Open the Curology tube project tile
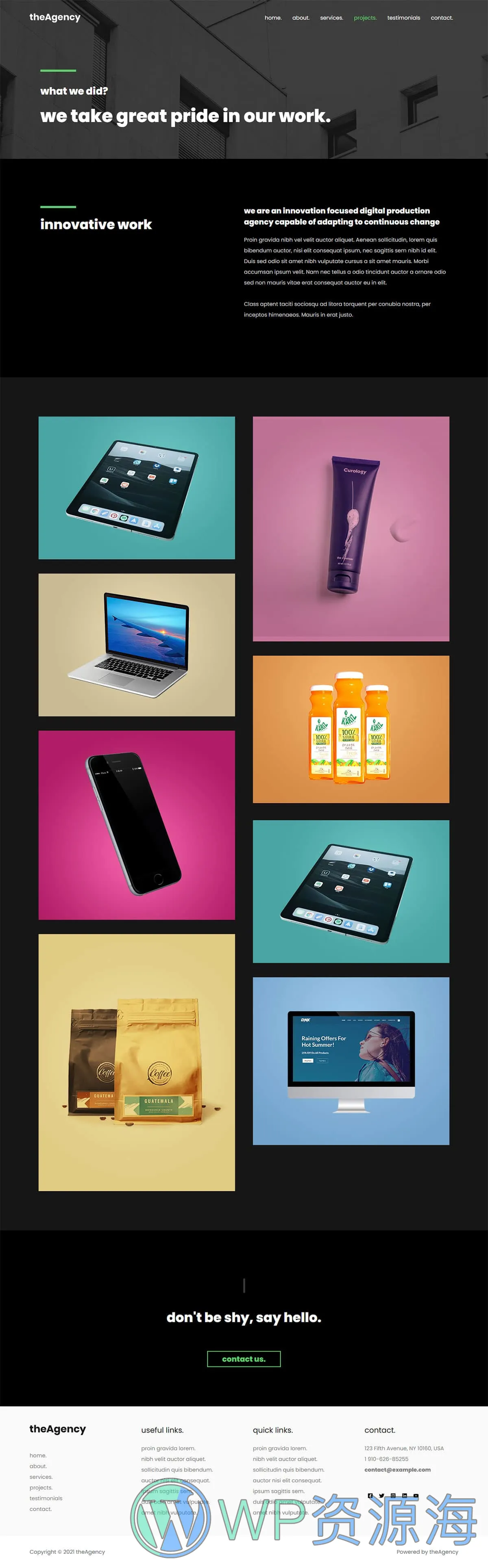 click(351, 528)
